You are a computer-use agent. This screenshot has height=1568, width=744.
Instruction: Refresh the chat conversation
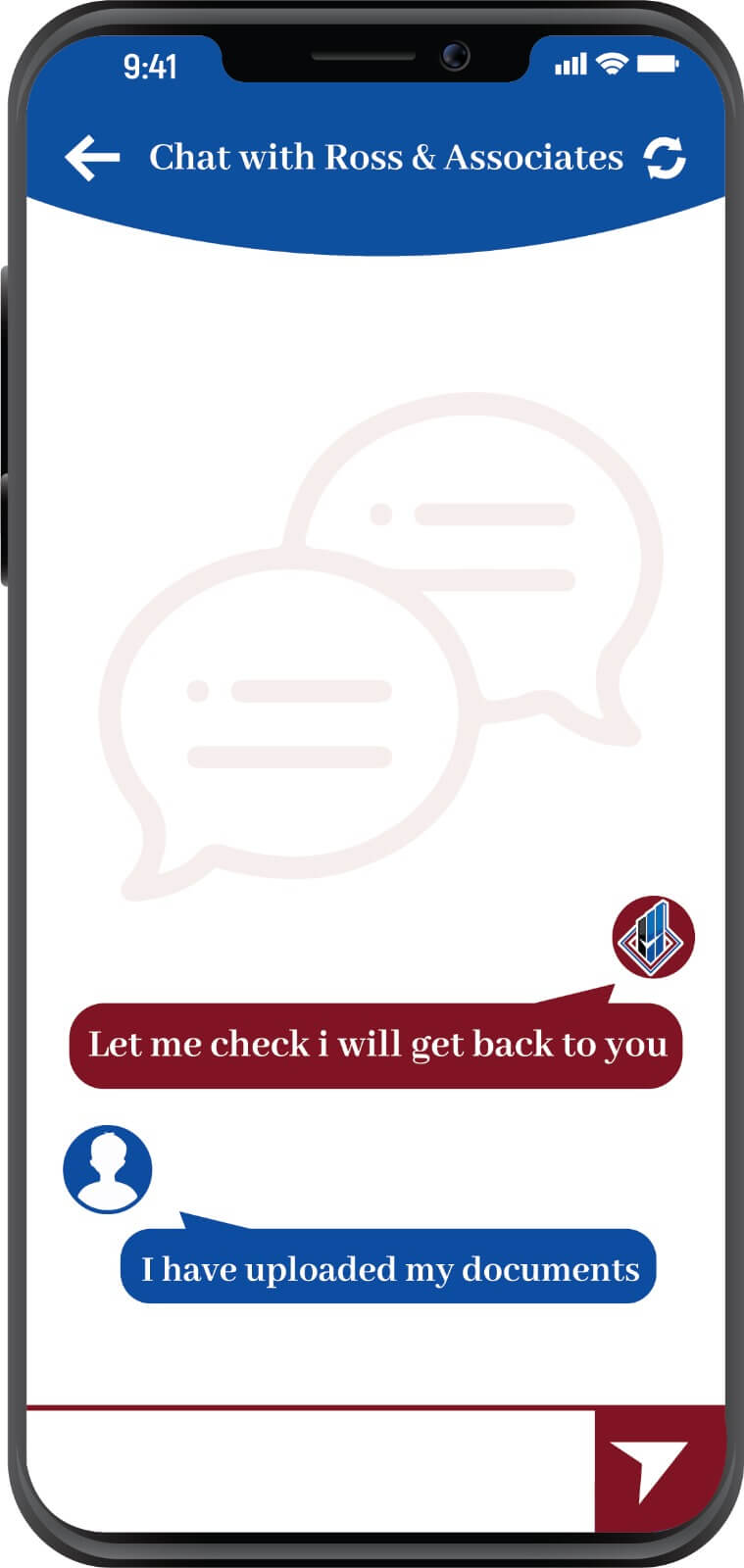coord(665,158)
